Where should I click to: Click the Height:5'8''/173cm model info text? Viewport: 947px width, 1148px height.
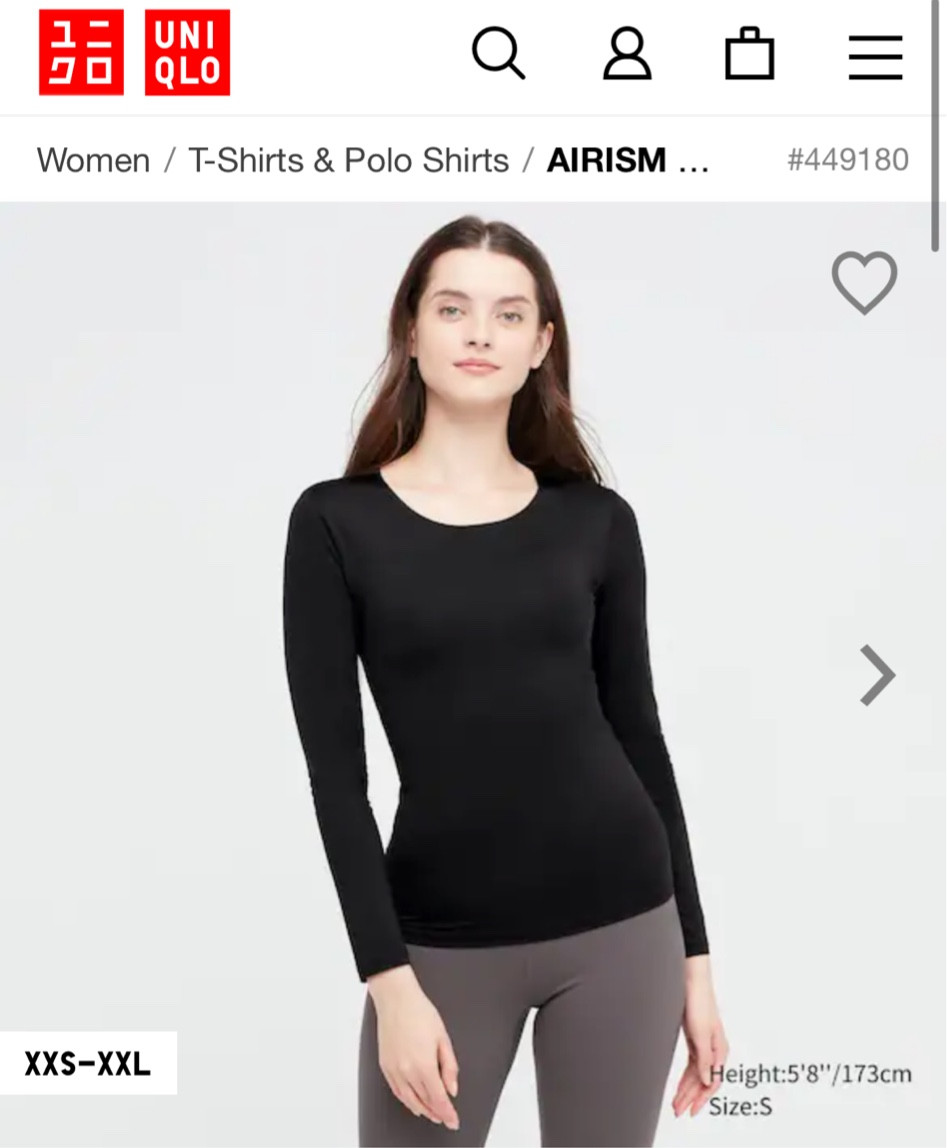(810, 1072)
